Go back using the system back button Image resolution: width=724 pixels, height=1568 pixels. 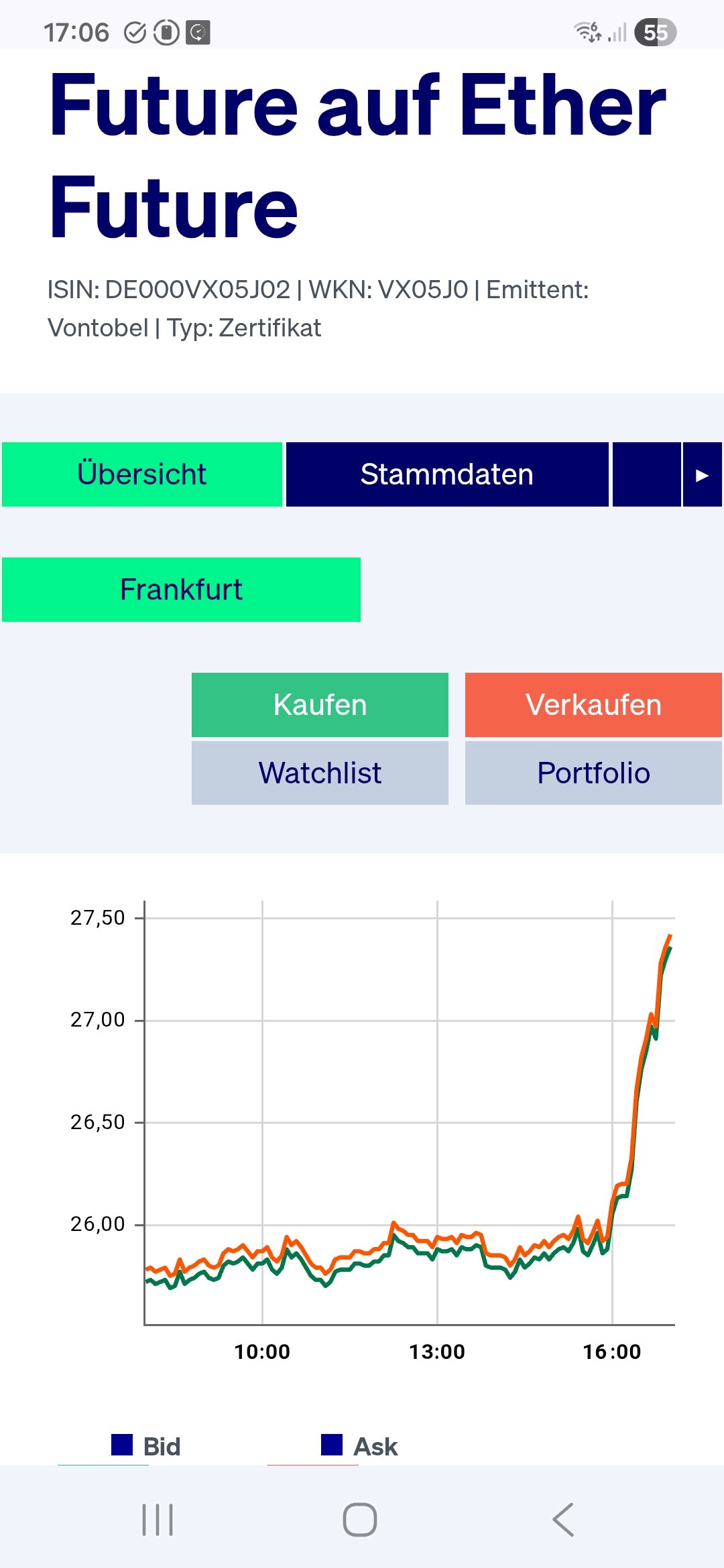[563, 1519]
